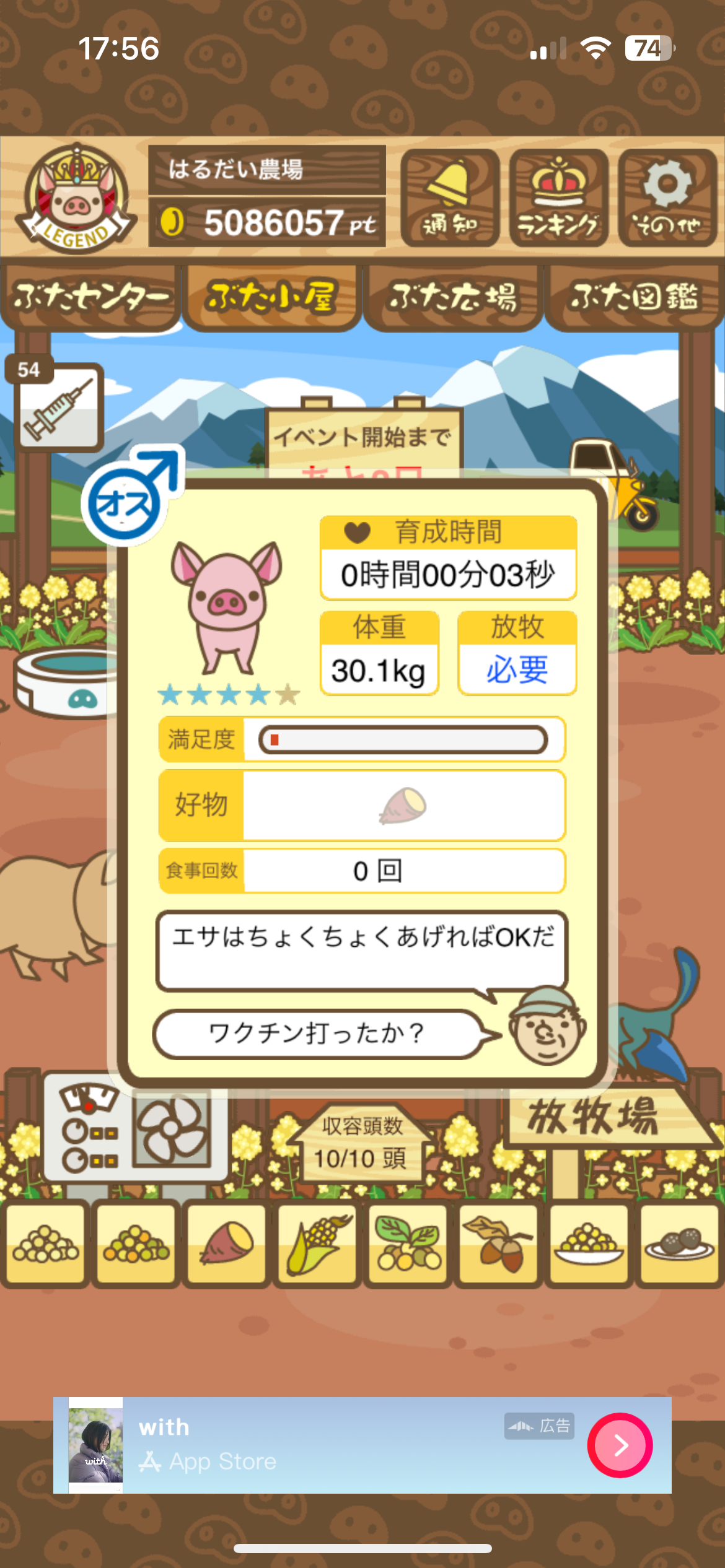Open the その他 settings gear
The height and width of the screenshot is (1568, 725).
(667, 198)
